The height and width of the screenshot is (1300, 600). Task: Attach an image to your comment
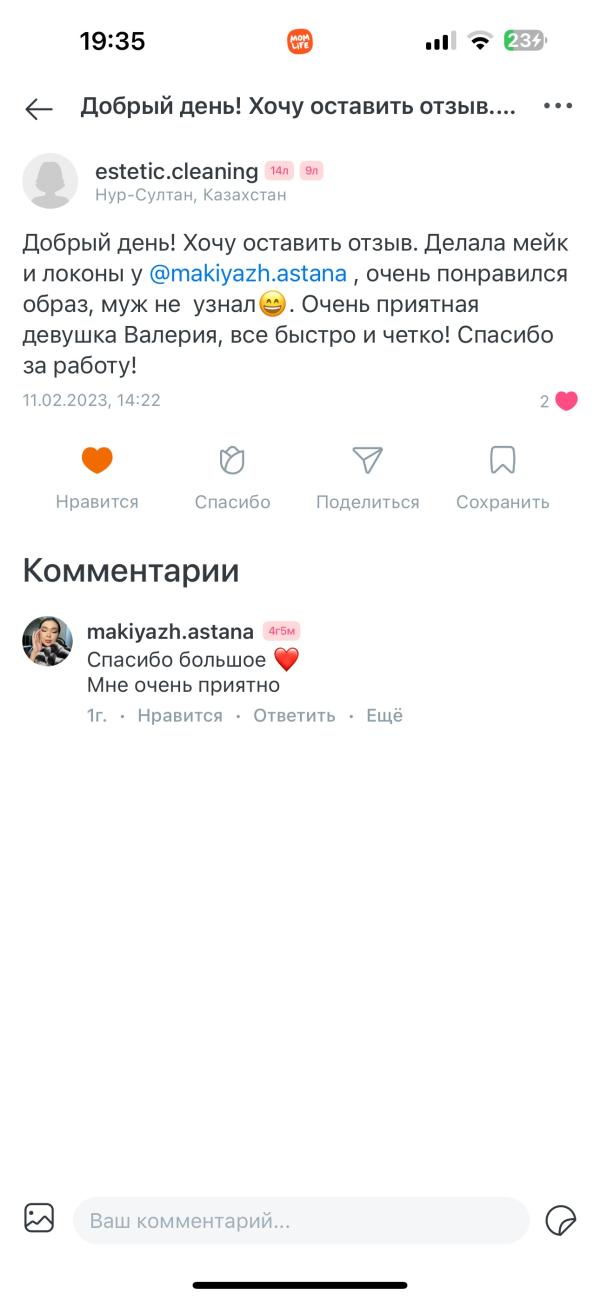pyautogui.click(x=39, y=1218)
